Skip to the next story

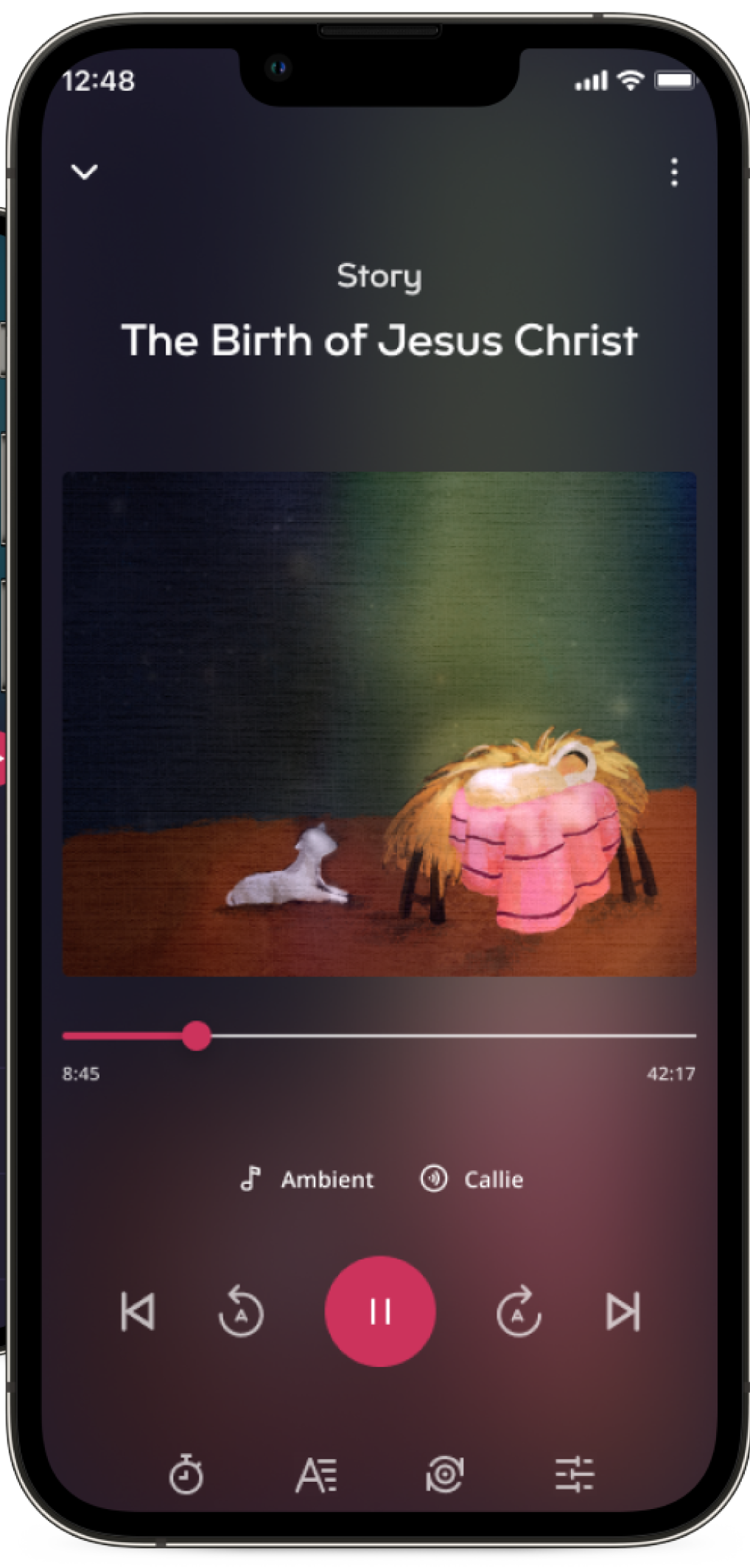pos(623,1312)
